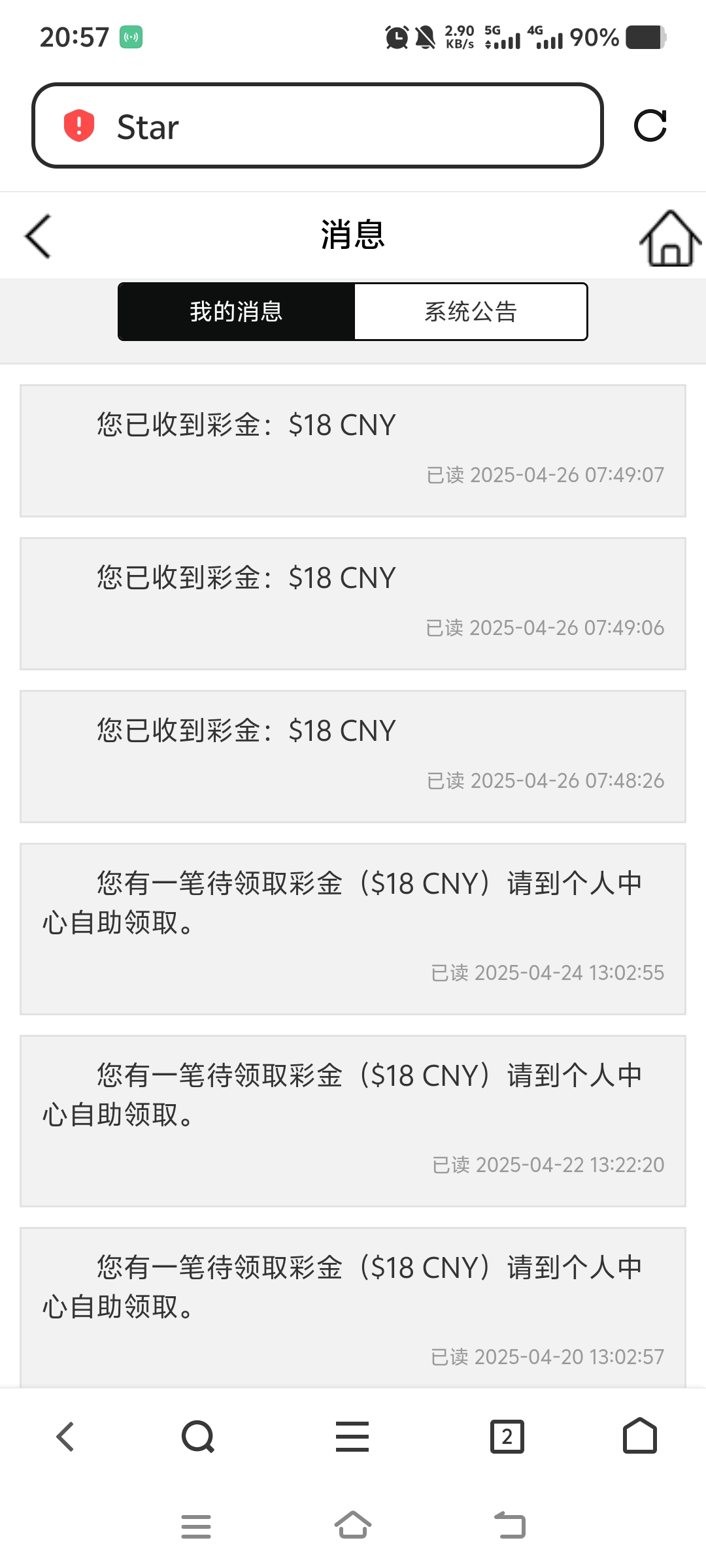Tap the Star address bar
This screenshot has height=1568, width=706.
(317, 125)
